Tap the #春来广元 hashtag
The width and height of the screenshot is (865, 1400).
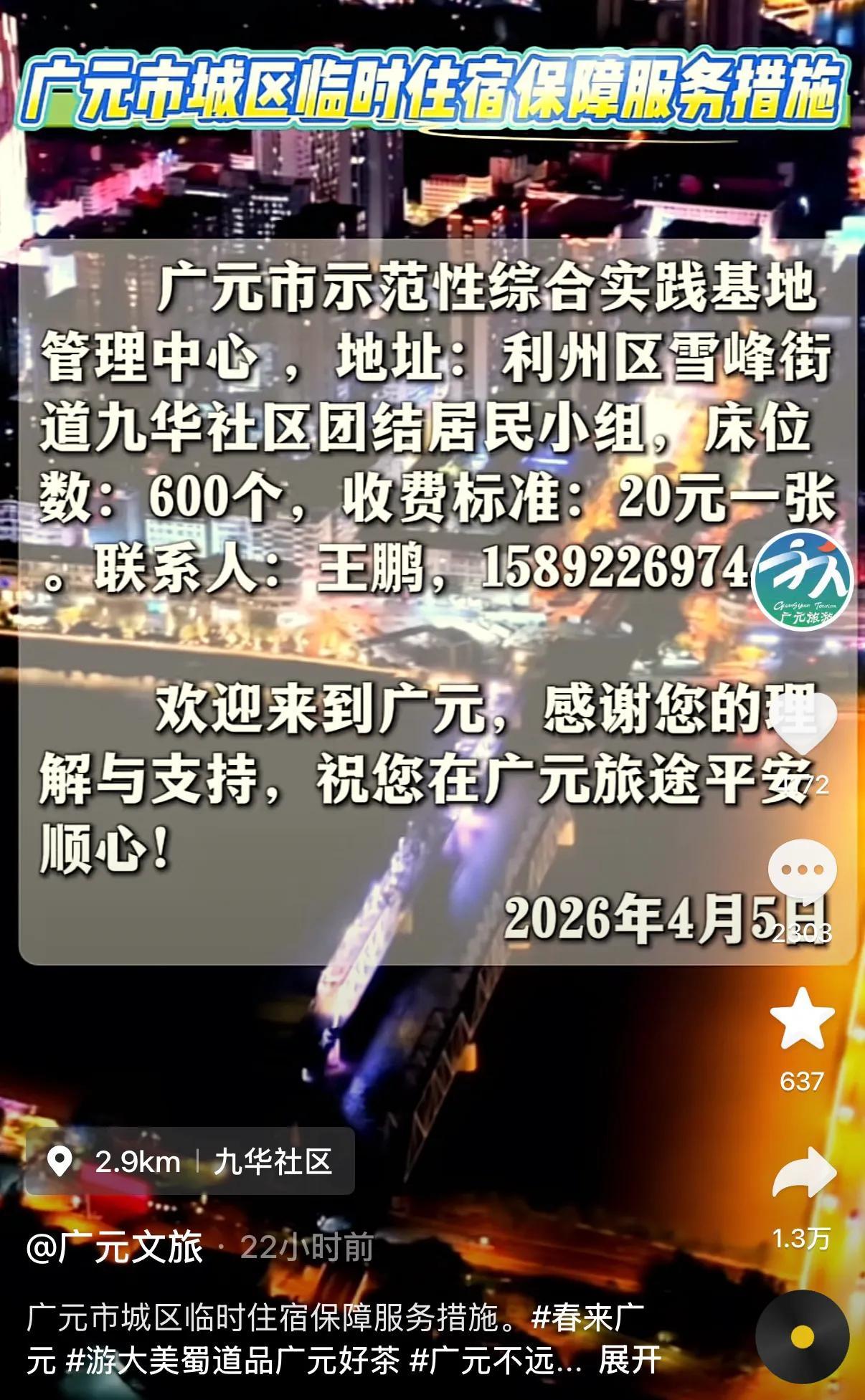(x=587, y=1318)
